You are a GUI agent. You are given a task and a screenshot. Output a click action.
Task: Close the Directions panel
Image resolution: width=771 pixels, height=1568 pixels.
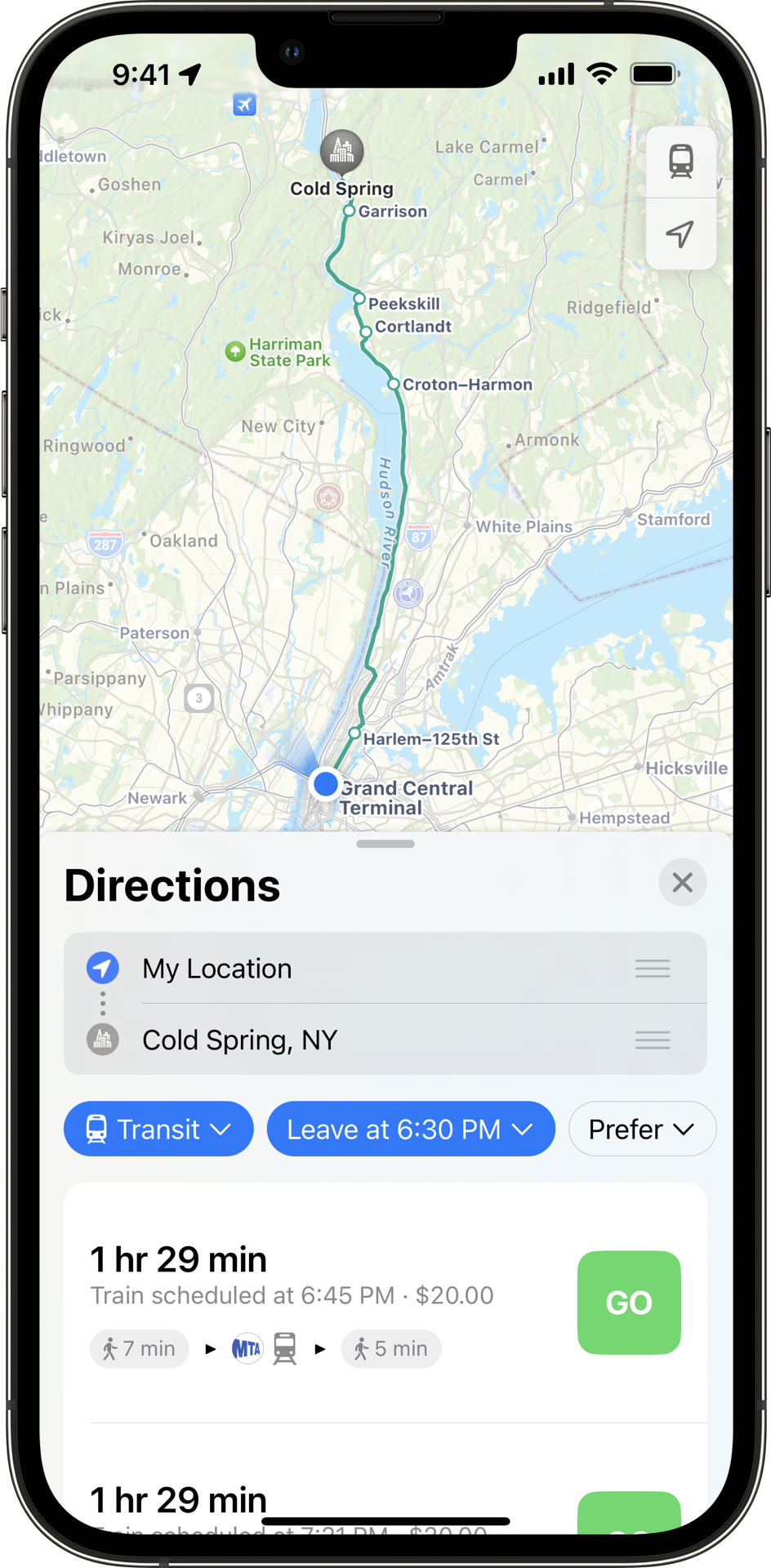[682, 882]
